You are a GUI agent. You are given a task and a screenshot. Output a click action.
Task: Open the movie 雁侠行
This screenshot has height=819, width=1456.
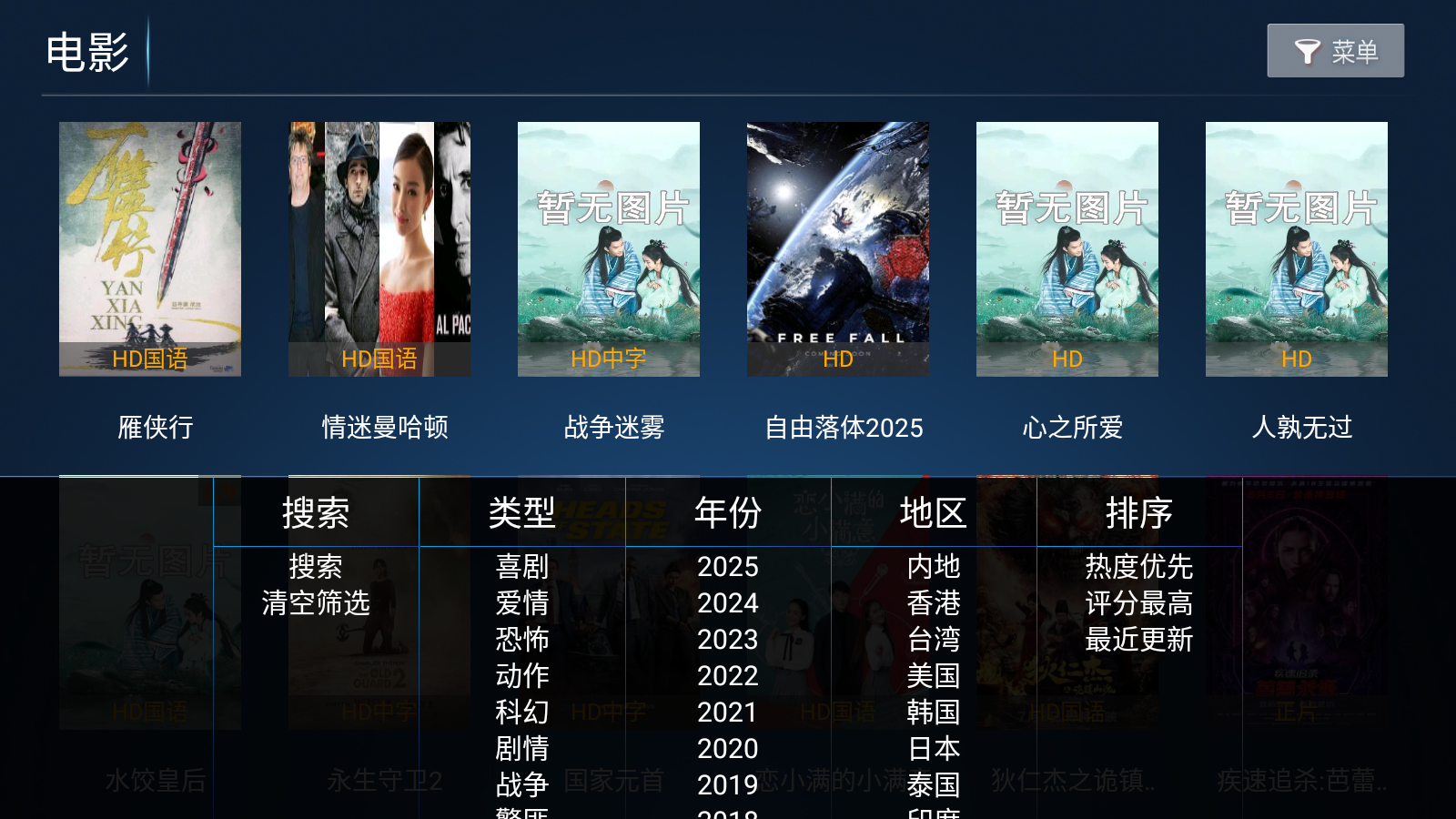tap(150, 248)
